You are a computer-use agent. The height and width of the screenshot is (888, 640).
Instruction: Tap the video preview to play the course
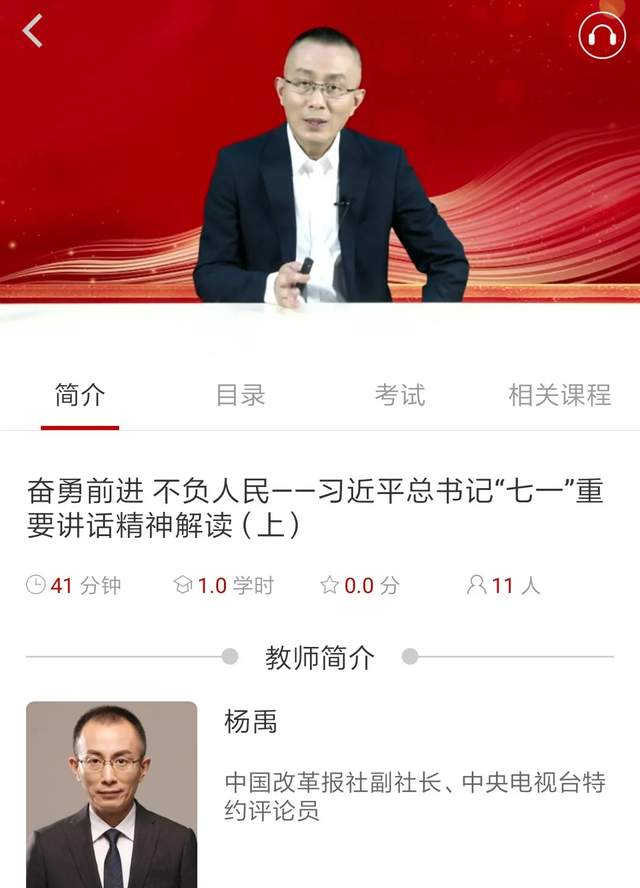tap(320, 170)
